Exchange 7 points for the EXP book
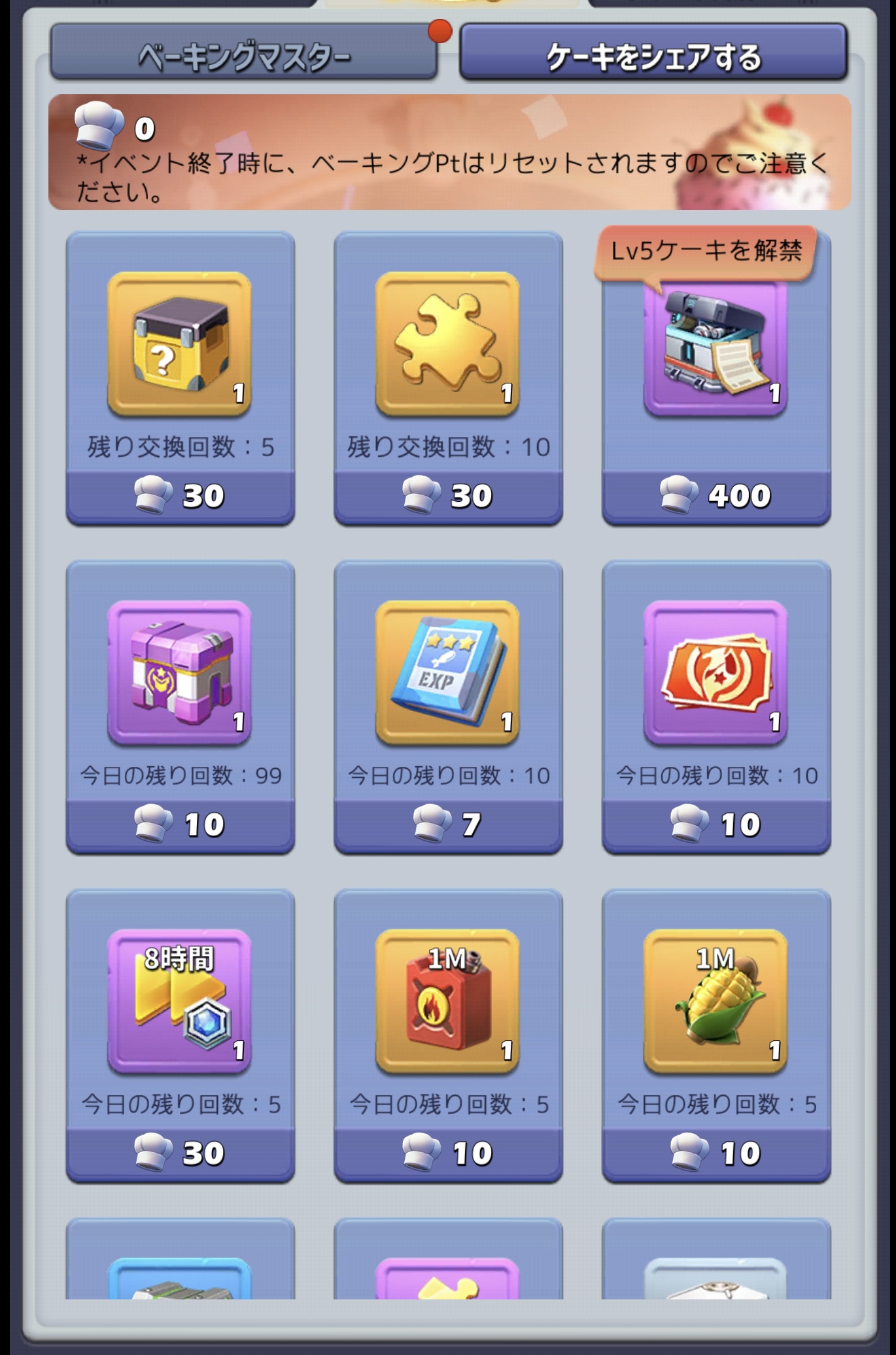Viewport: 896px width, 1355px height. click(x=448, y=824)
